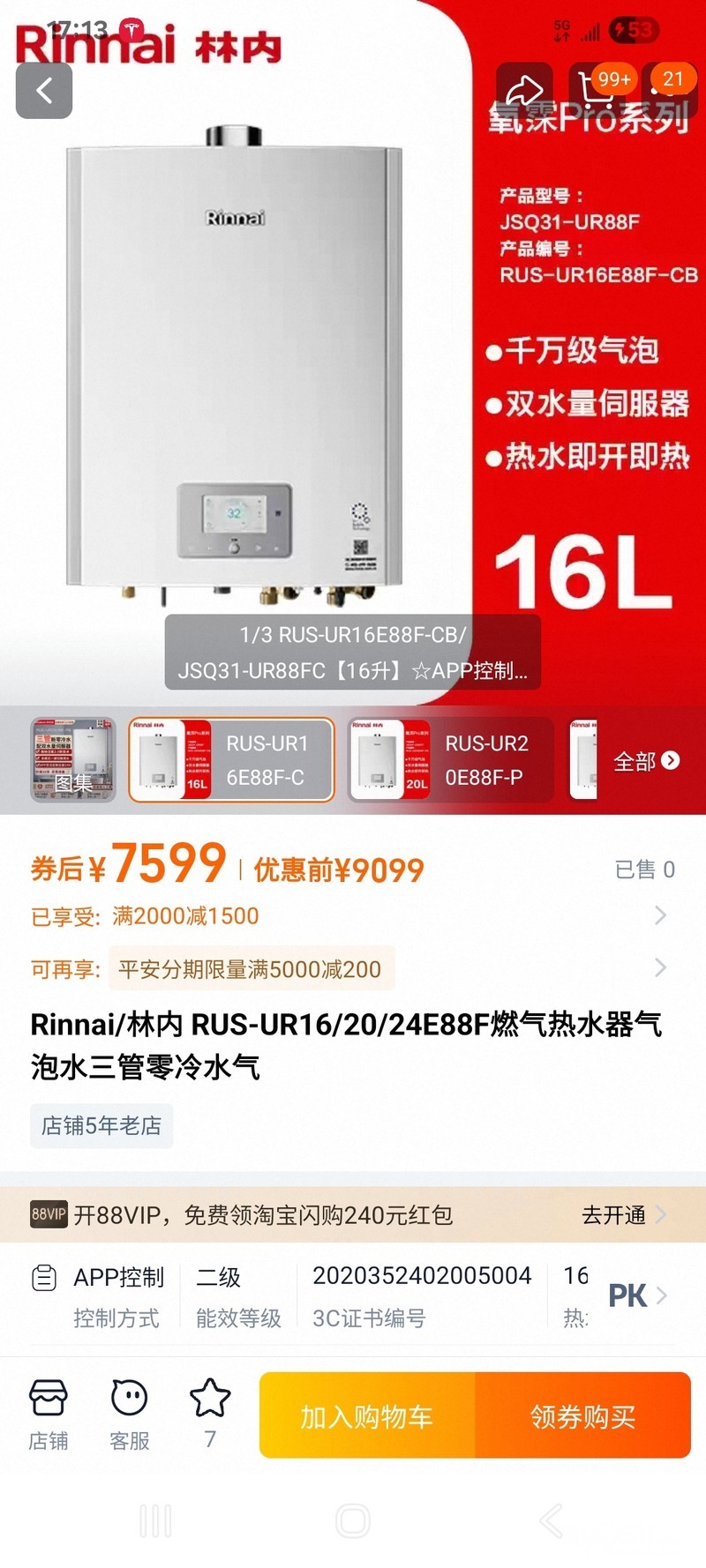Viewport: 706px width, 1568px height.
Task: Open the 店铺5年老店 shop tag
Action: tap(101, 1125)
